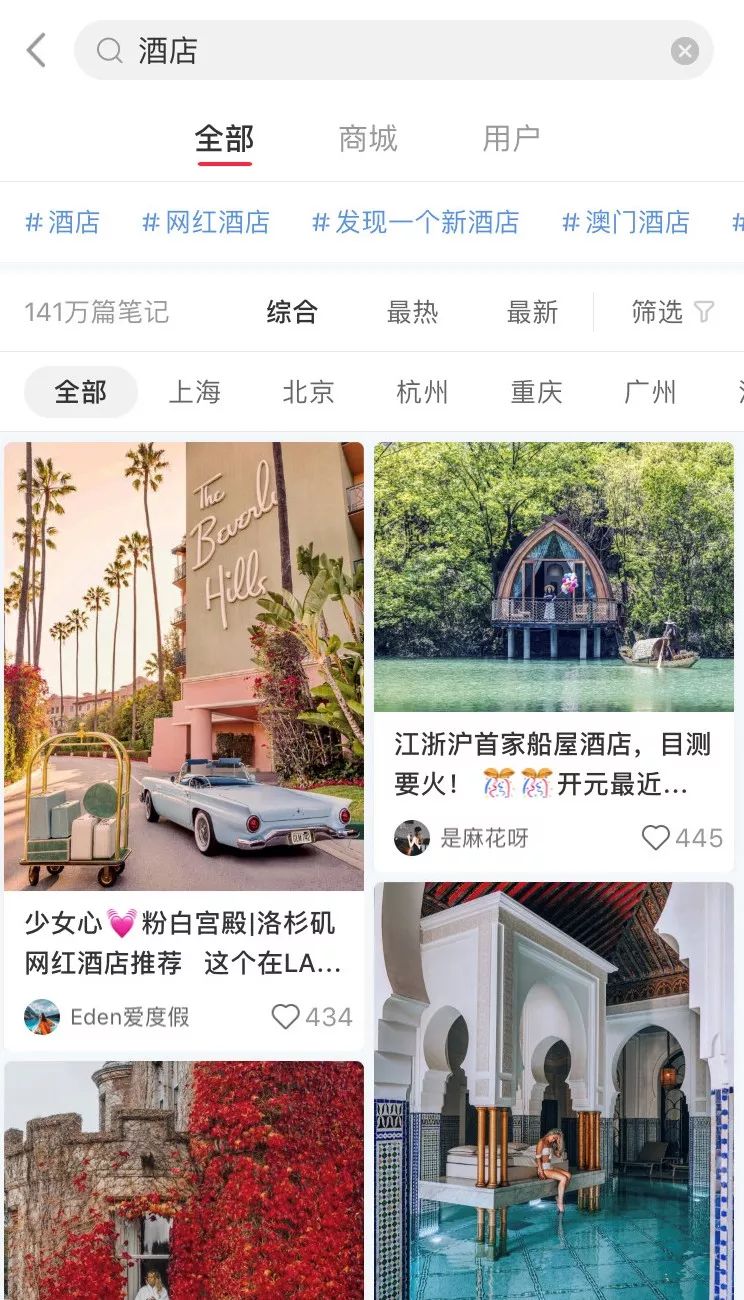The width and height of the screenshot is (744, 1300).
Task: Open the 筛选 filter options
Action: [x=672, y=313]
